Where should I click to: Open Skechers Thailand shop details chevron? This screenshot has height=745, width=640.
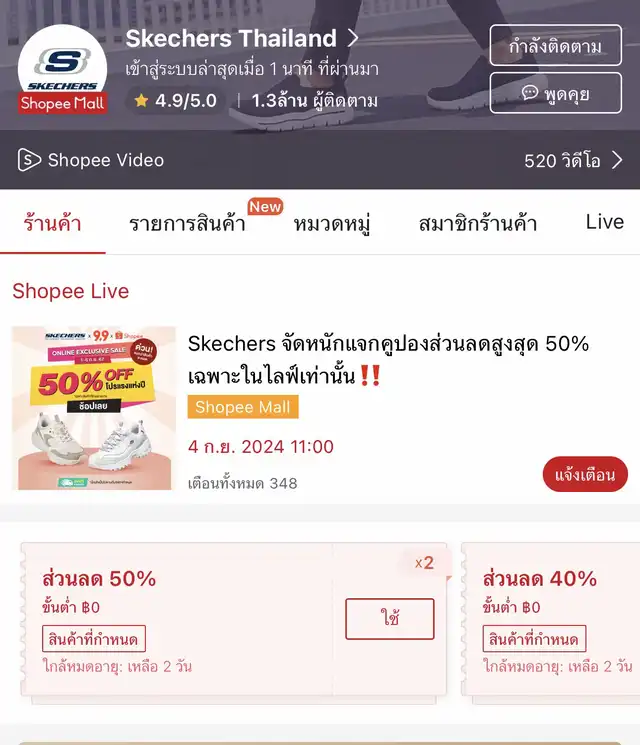coord(353,39)
